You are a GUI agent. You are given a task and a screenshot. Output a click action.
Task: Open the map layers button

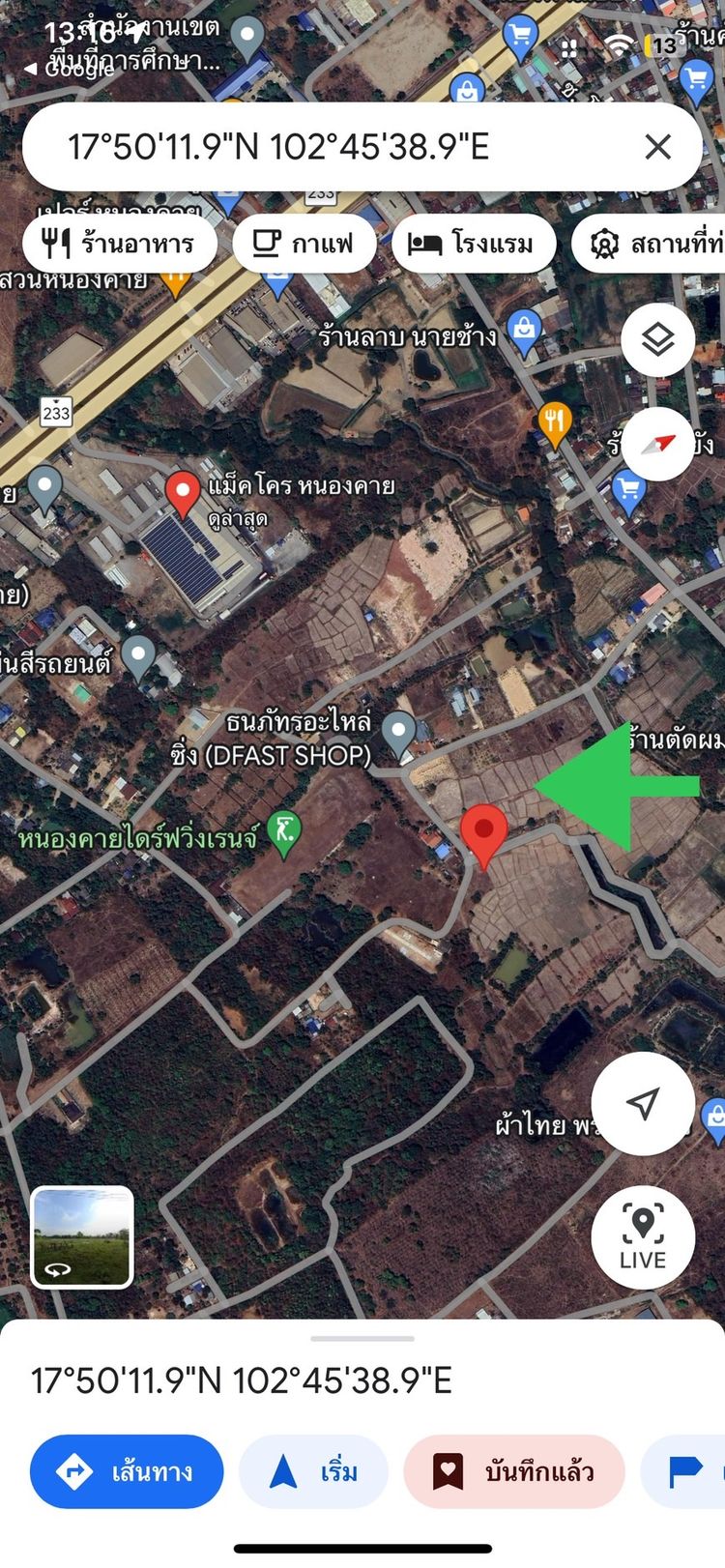[657, 340]
